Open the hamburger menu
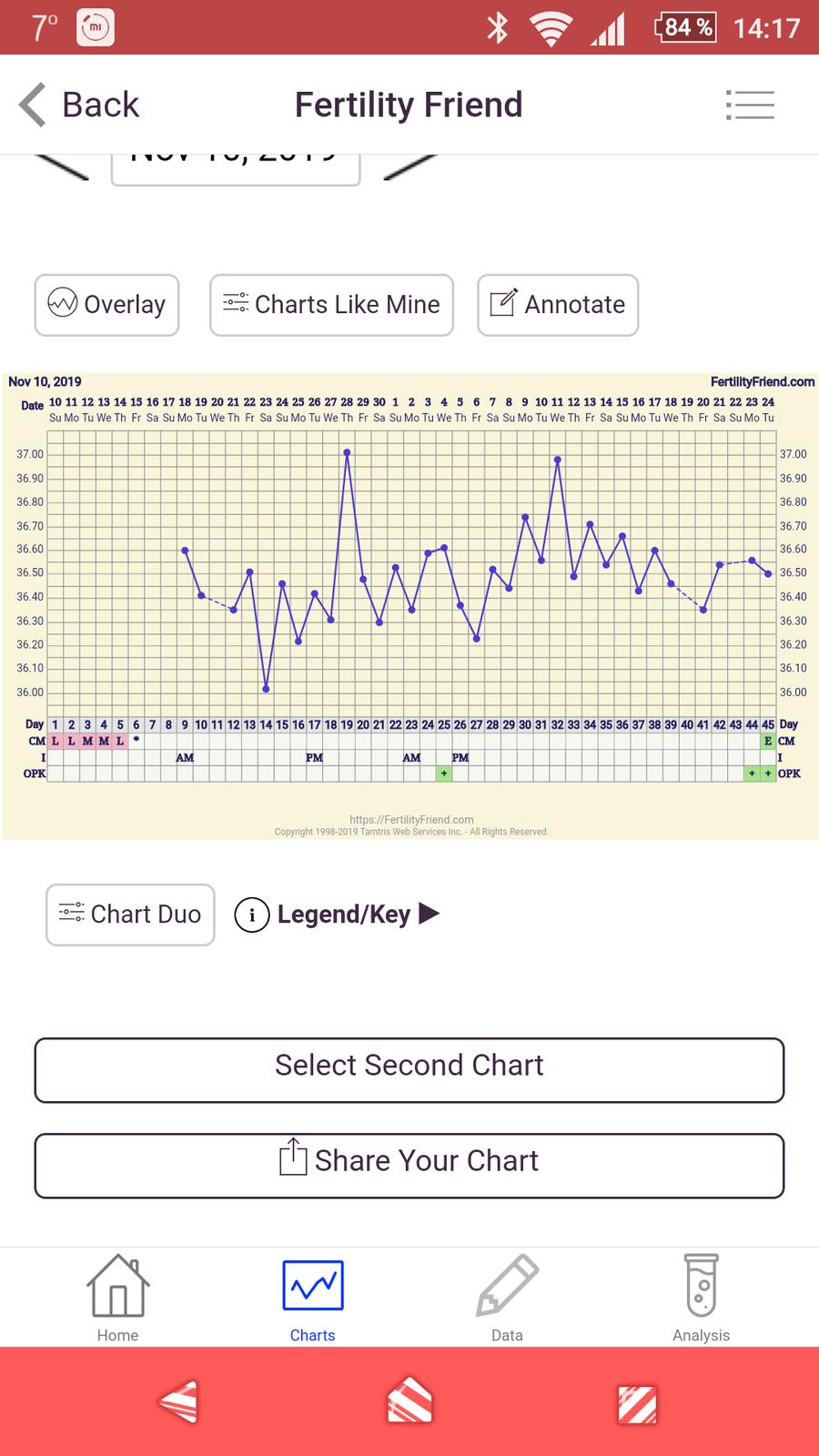Image resolution: width=819 pixels, height=1456 pixels. pyautogui.click(x=750, y=105)
